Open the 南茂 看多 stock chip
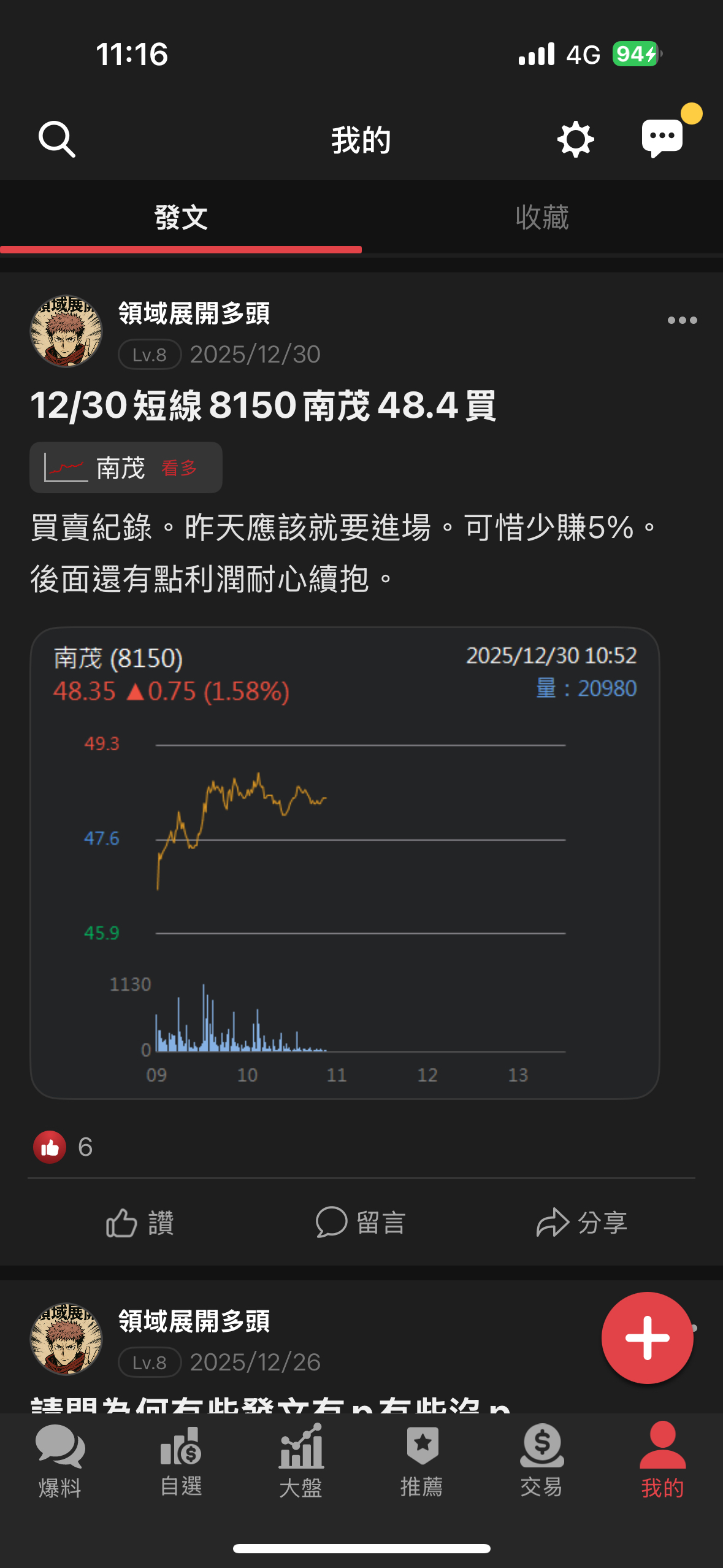723x1568 pixels. click(126, 468)
